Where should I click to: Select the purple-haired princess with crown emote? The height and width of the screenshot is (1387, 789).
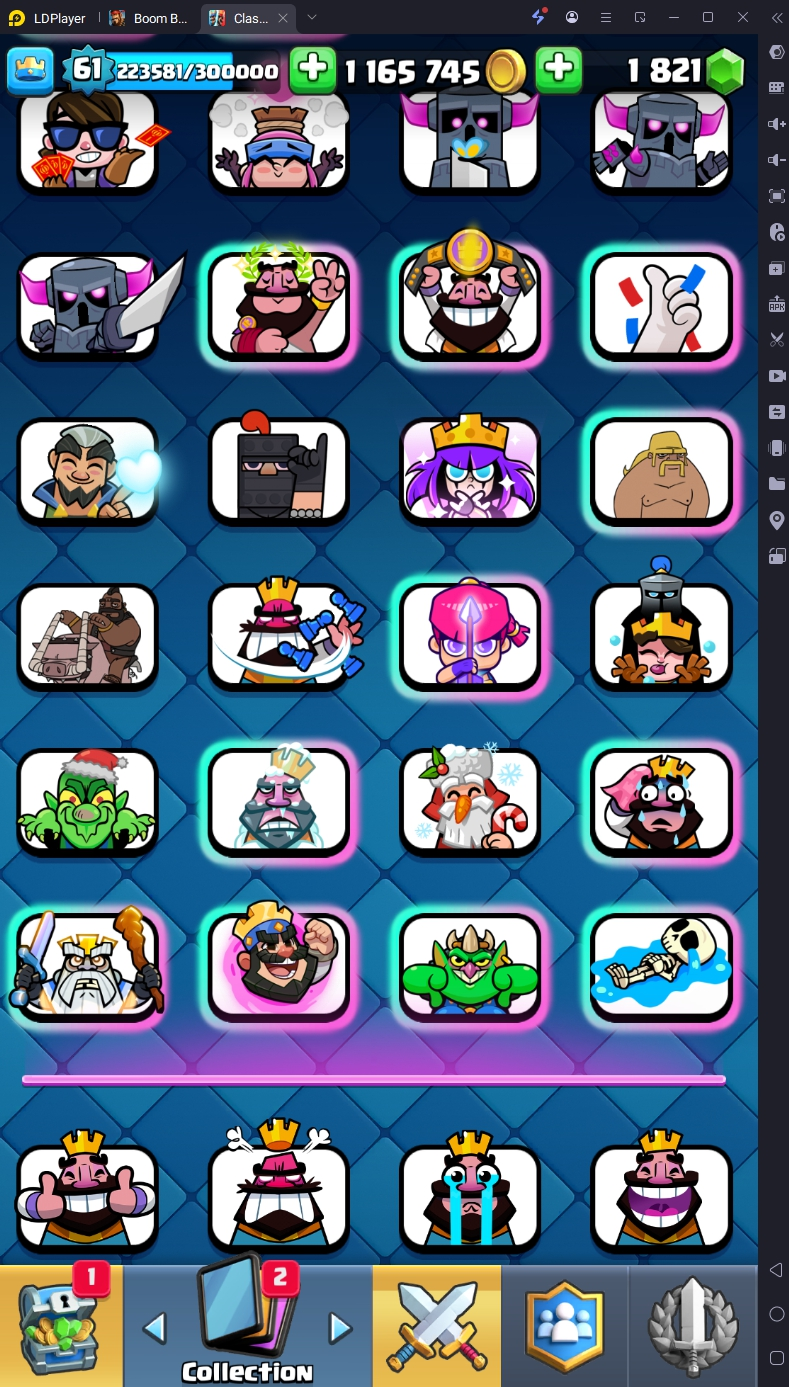click(x=470, y=470)
